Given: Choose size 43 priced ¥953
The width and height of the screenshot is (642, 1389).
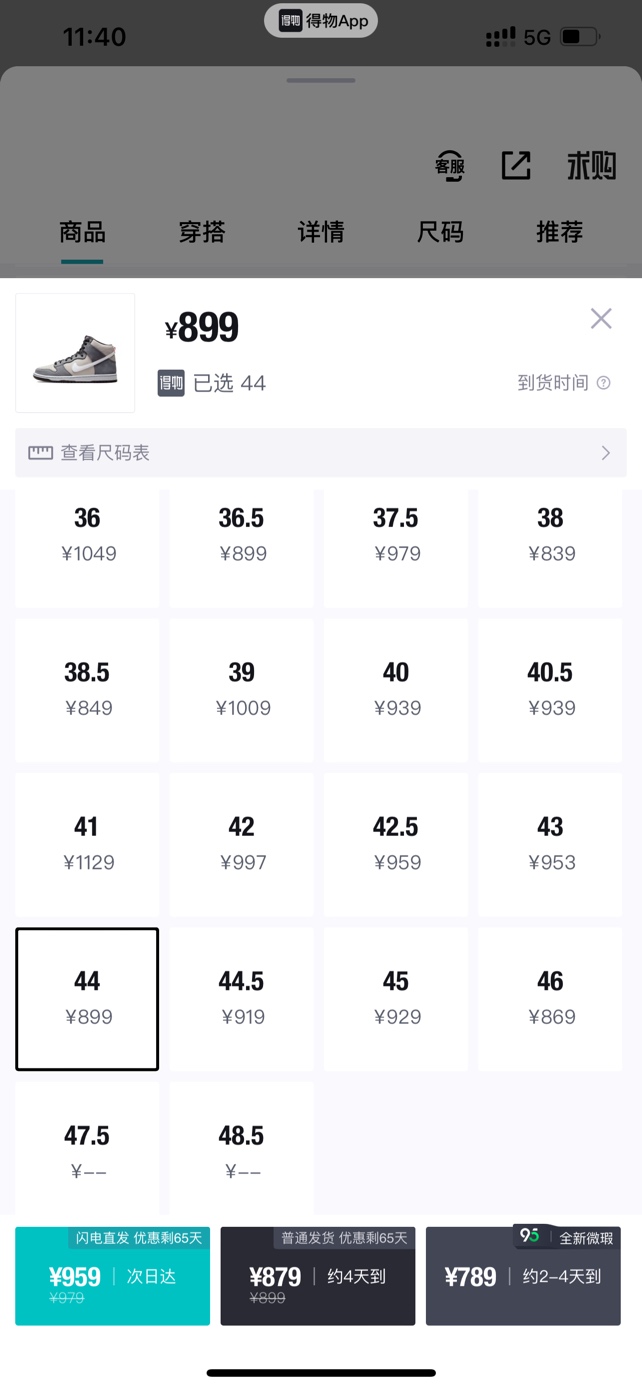Looking at the screenshot, I should click(550, 844).
